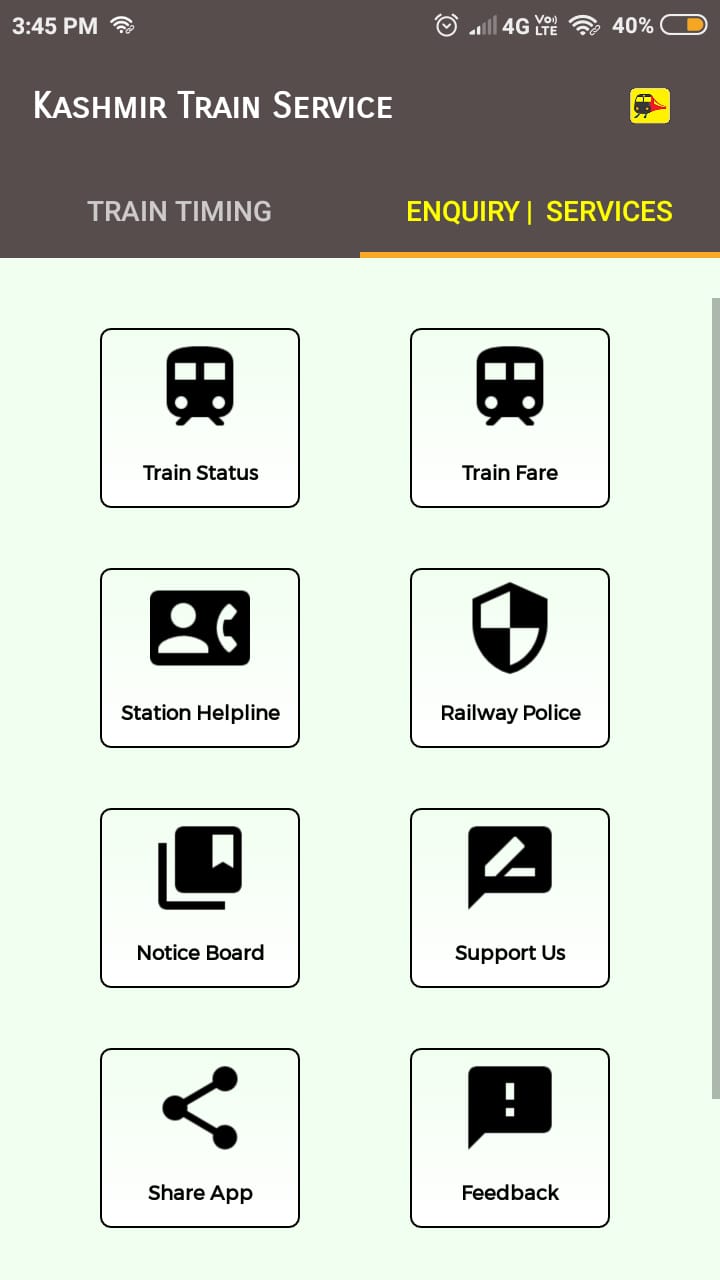Tap the phone-contact icon on Station Helpline

click(200, 625)
